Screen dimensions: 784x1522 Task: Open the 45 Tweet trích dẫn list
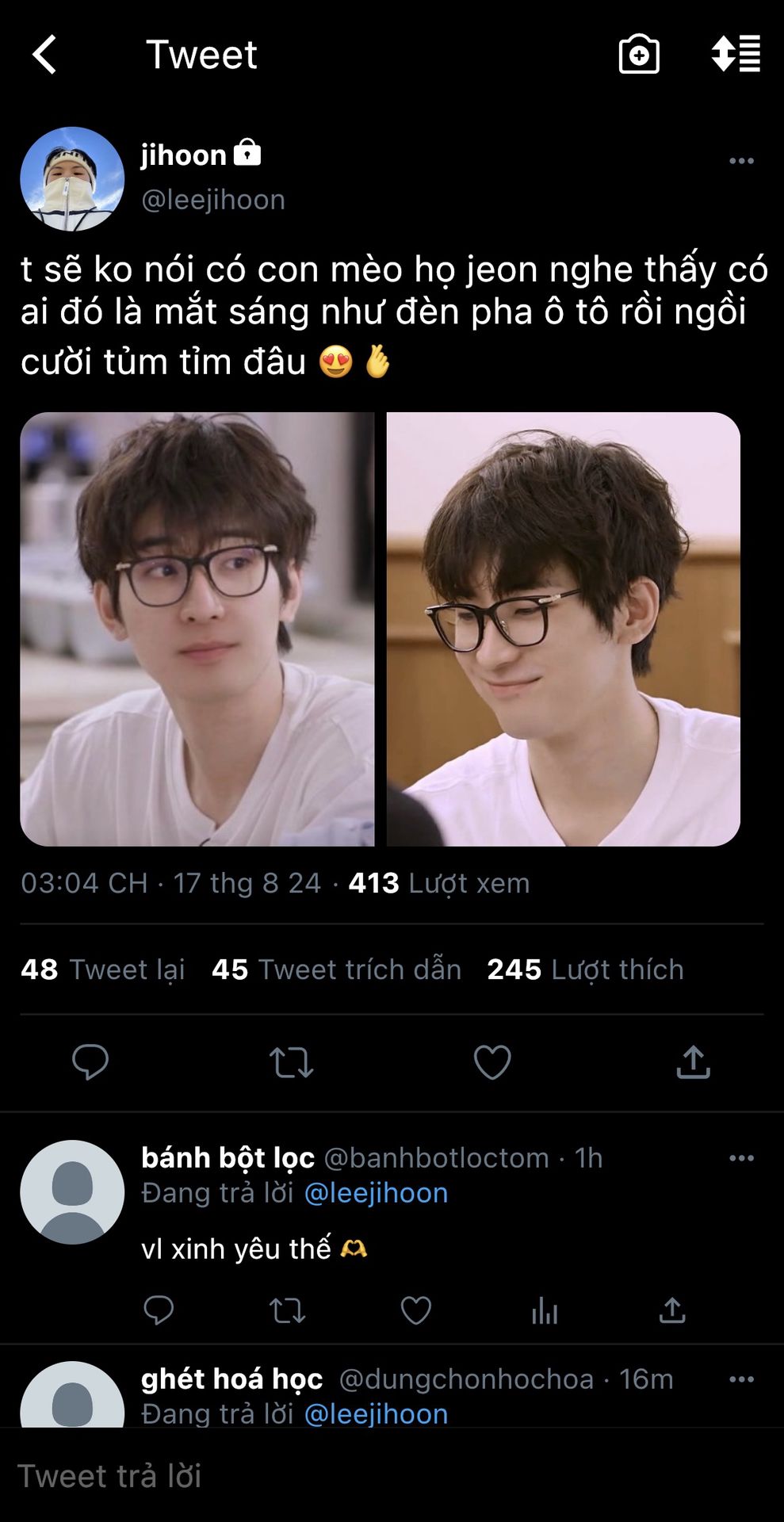(x=336, y=969)
